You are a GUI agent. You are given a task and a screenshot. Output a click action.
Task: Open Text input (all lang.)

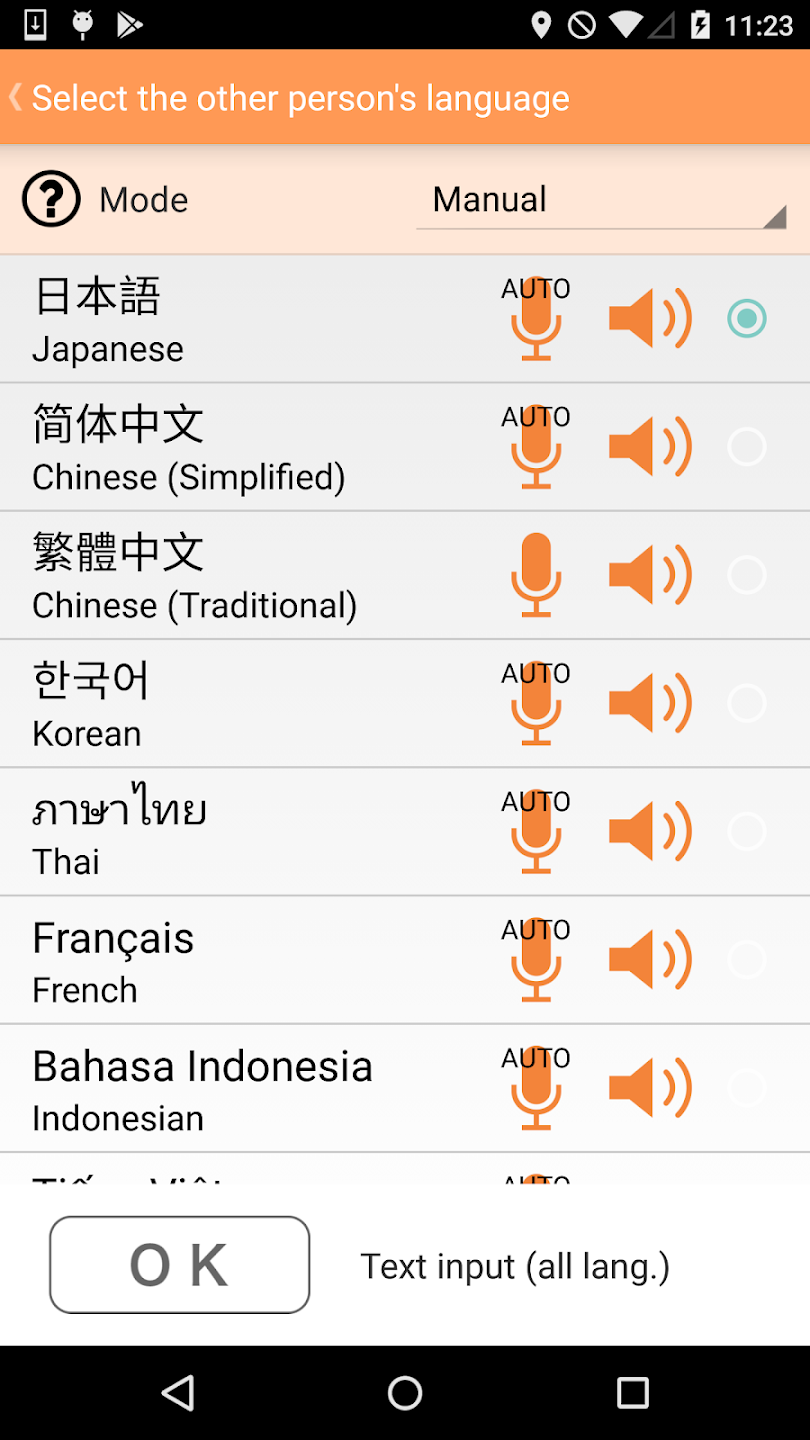pos(515,1265)
